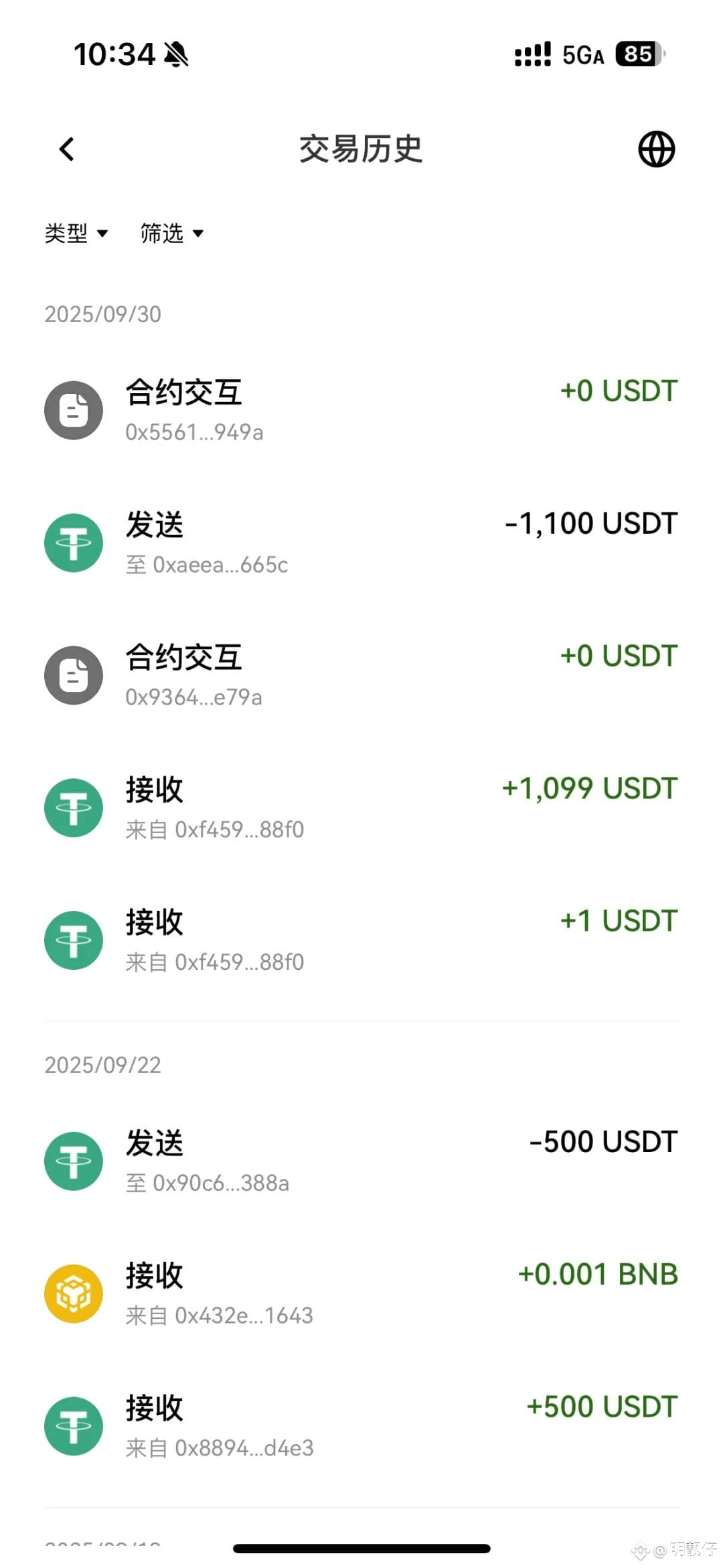
Task: View the +1,099 USDT received transaction
Action: (361, 808)
